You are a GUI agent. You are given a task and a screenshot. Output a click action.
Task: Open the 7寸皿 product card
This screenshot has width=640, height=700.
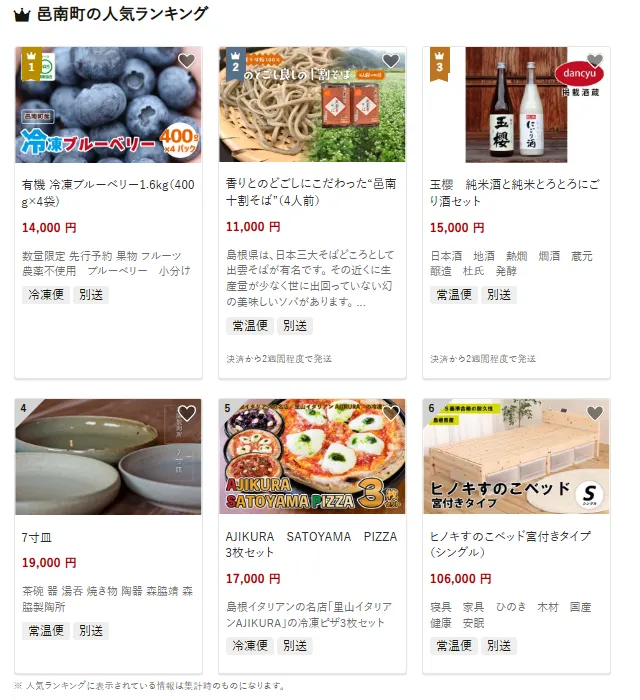(x=108, y=537)
